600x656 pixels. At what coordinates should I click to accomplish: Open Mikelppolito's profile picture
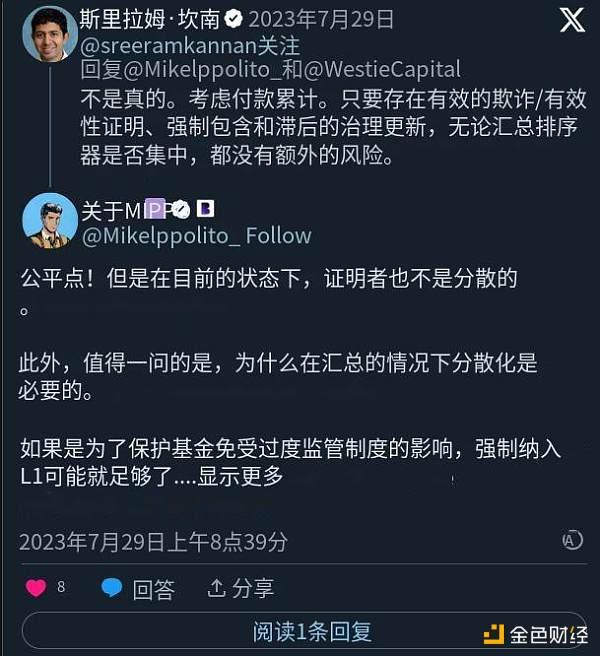point(49,221)
